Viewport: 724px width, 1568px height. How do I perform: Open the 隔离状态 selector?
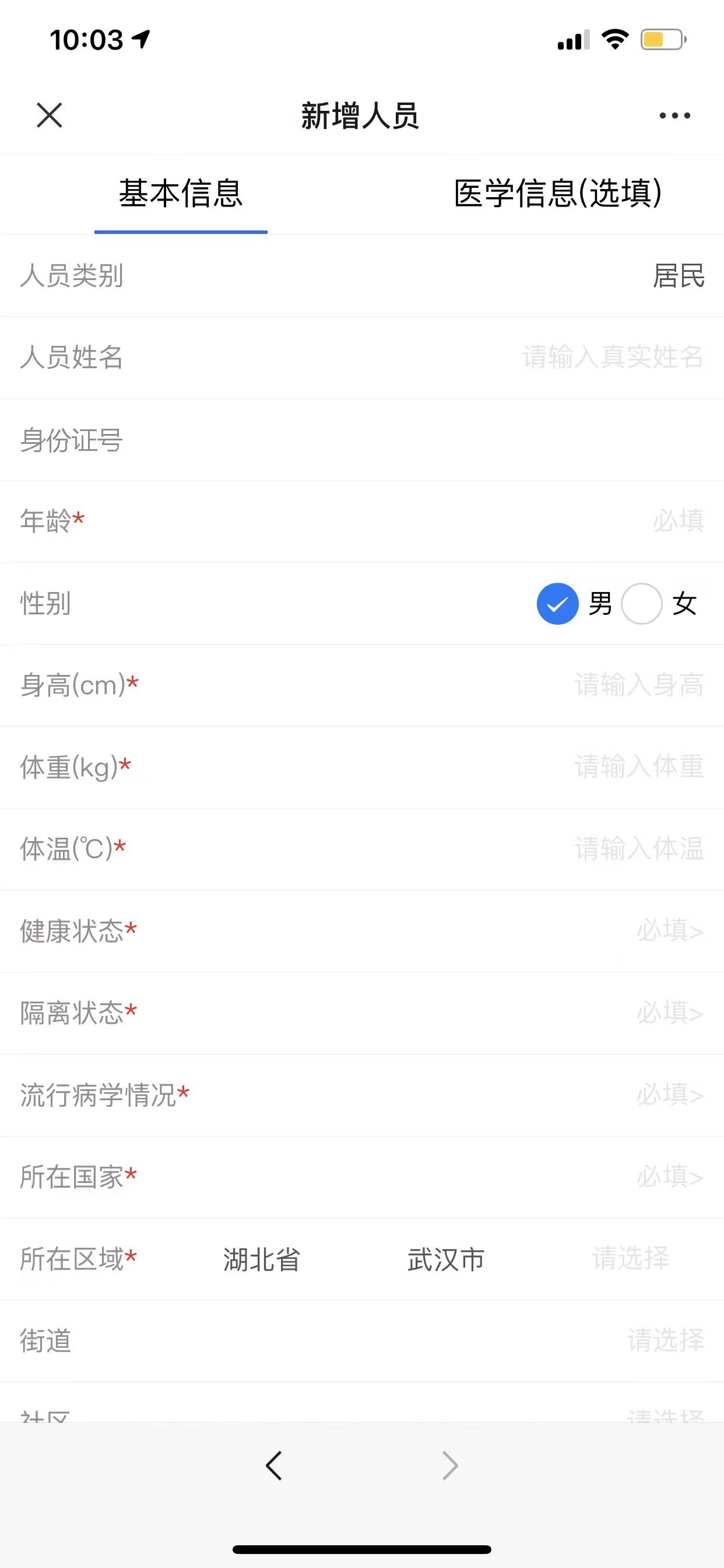pyautogui.click(x=362, y=1013)
